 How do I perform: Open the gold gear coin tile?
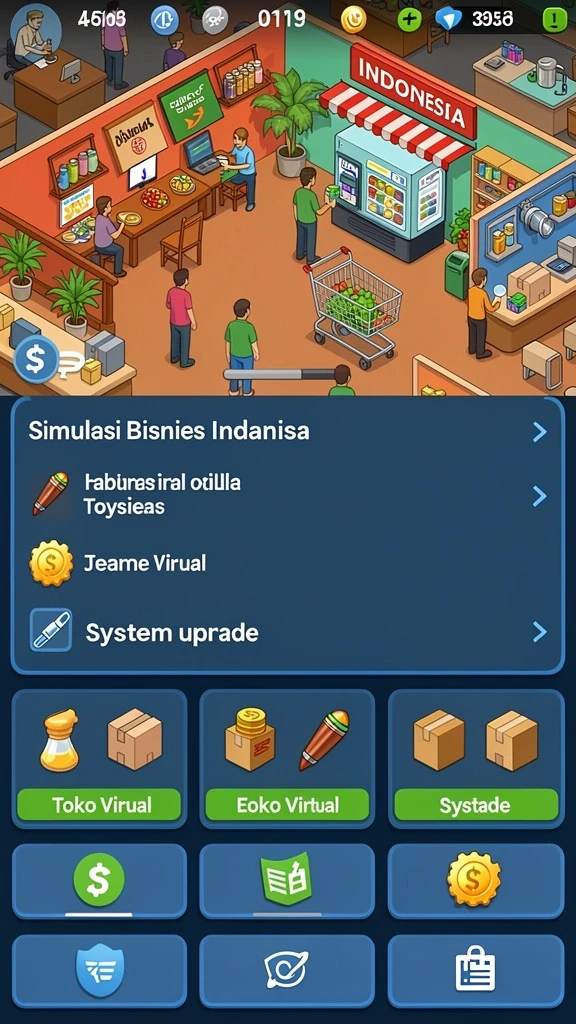pyautogui.click(x=476, y=881)
